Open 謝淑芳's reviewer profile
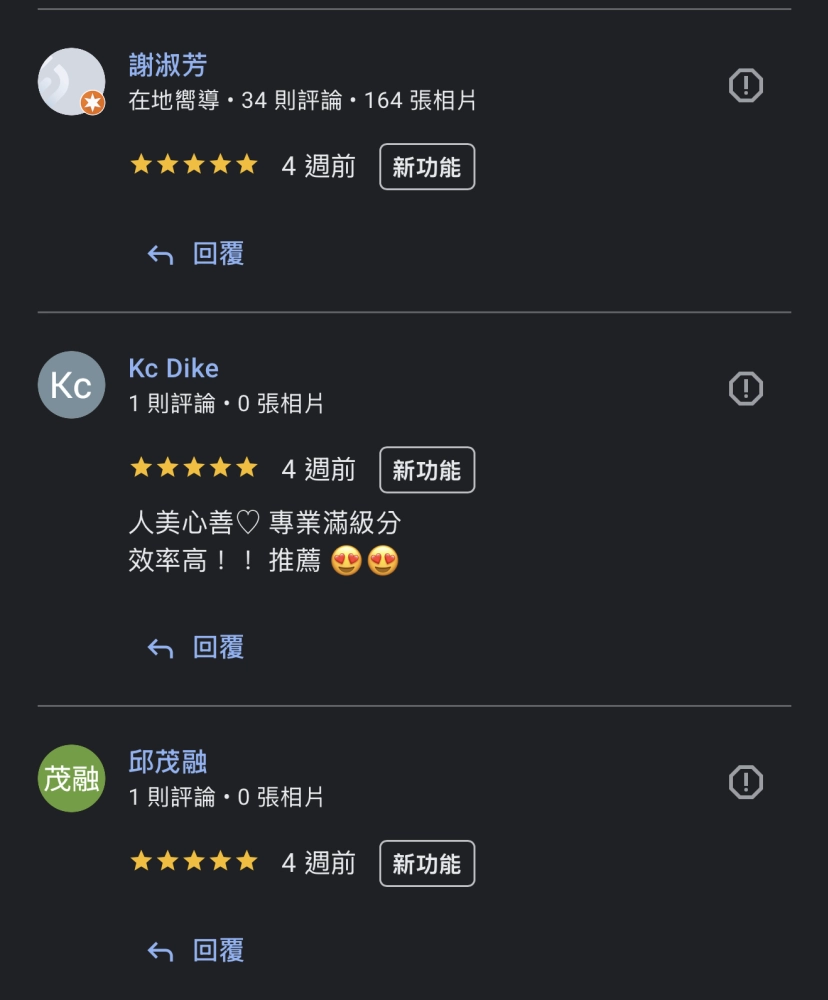This screenshot has height=1000, width=828. (x=168, y=66)
